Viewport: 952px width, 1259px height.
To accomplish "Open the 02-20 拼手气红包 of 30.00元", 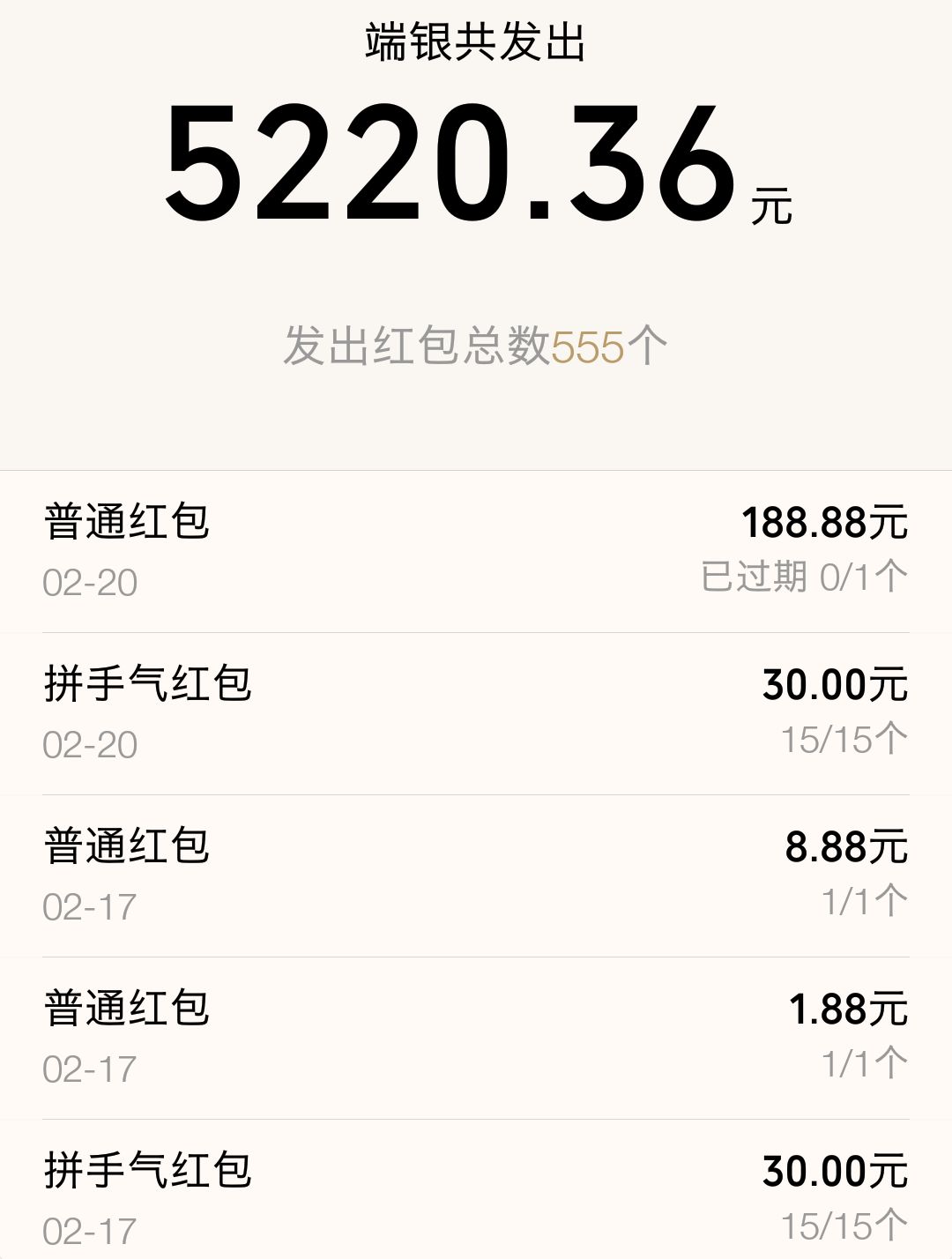I will tap(476, 712).
